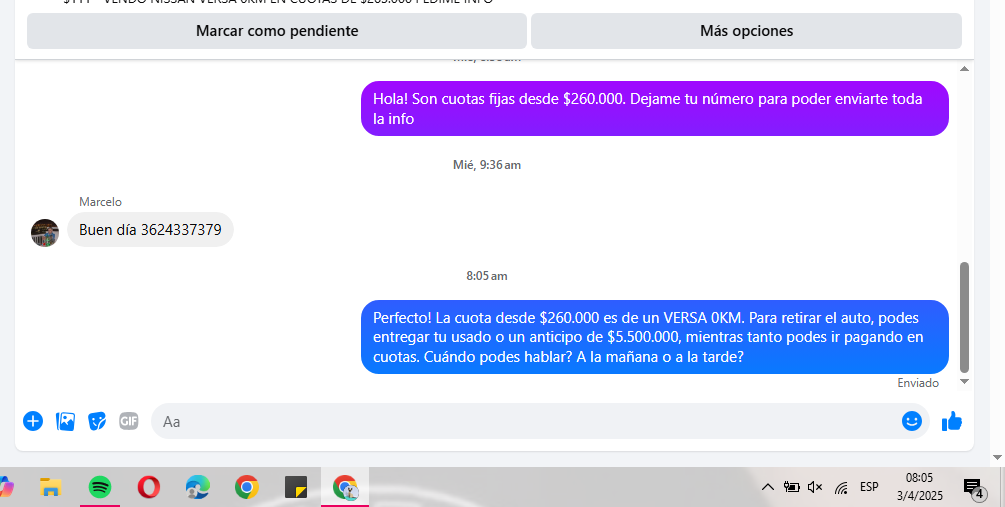Open the emoji picker
Screen dimensions: 1005x507
pyautogui.click(x=912, y=421)
